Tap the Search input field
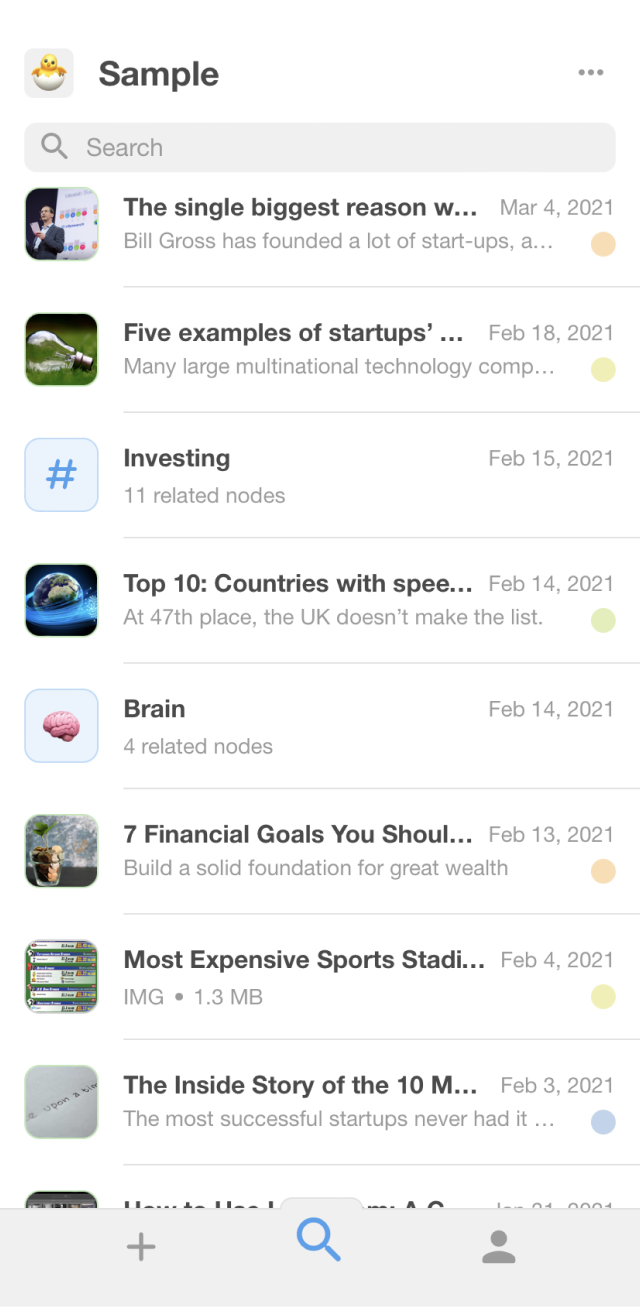640x1307 pixels. pos(320,148)
